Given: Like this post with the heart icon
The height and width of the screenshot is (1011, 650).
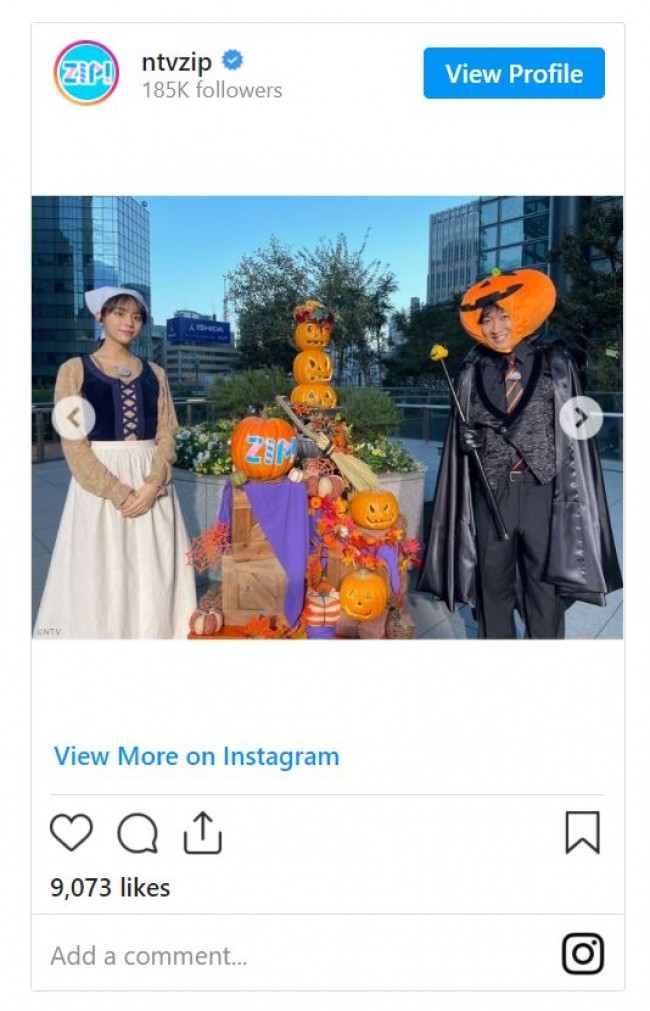Looking at the screenshot, I should click(71, 833).
